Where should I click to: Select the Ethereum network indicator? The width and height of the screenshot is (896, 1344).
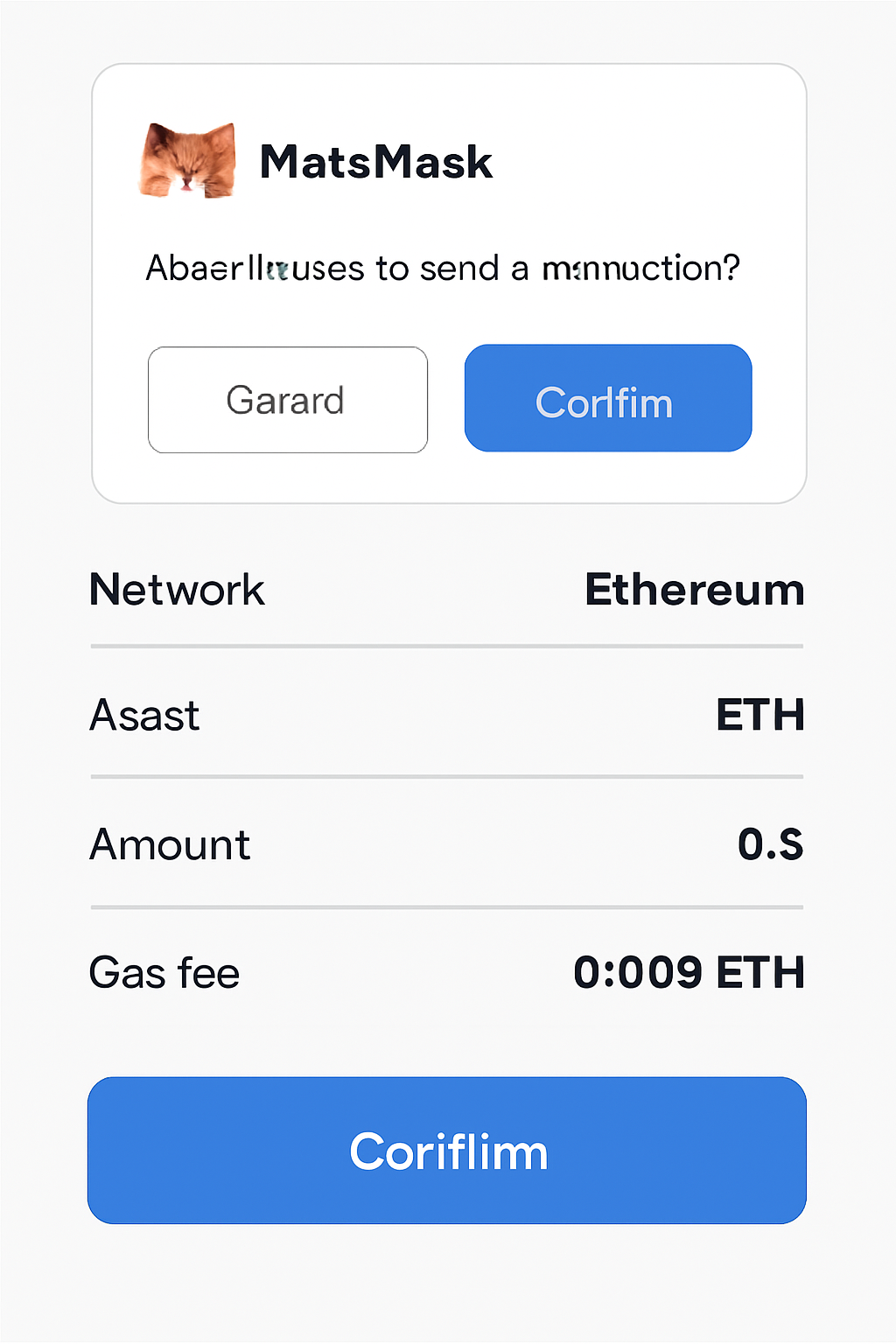[694, 591]
